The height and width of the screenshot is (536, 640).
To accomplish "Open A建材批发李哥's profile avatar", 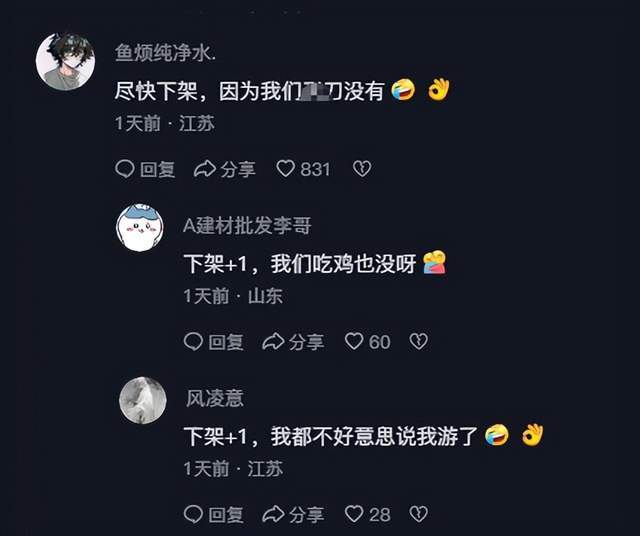I will (x=140, y=228).
